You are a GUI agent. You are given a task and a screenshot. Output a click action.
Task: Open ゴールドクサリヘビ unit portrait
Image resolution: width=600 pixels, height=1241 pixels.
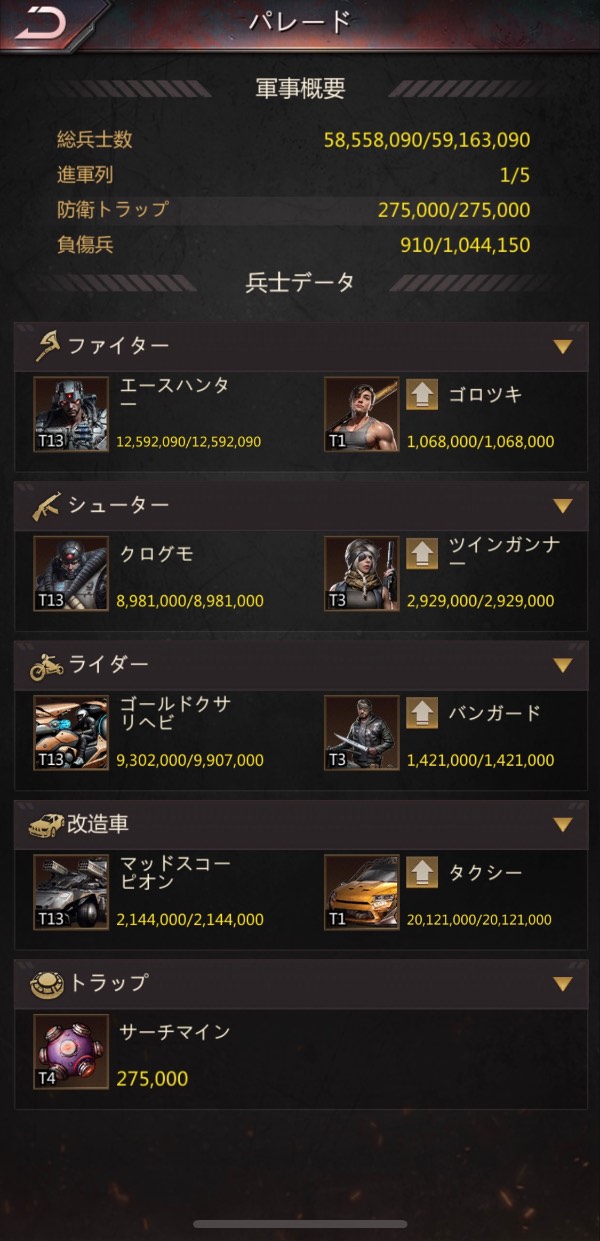[71, 732]
